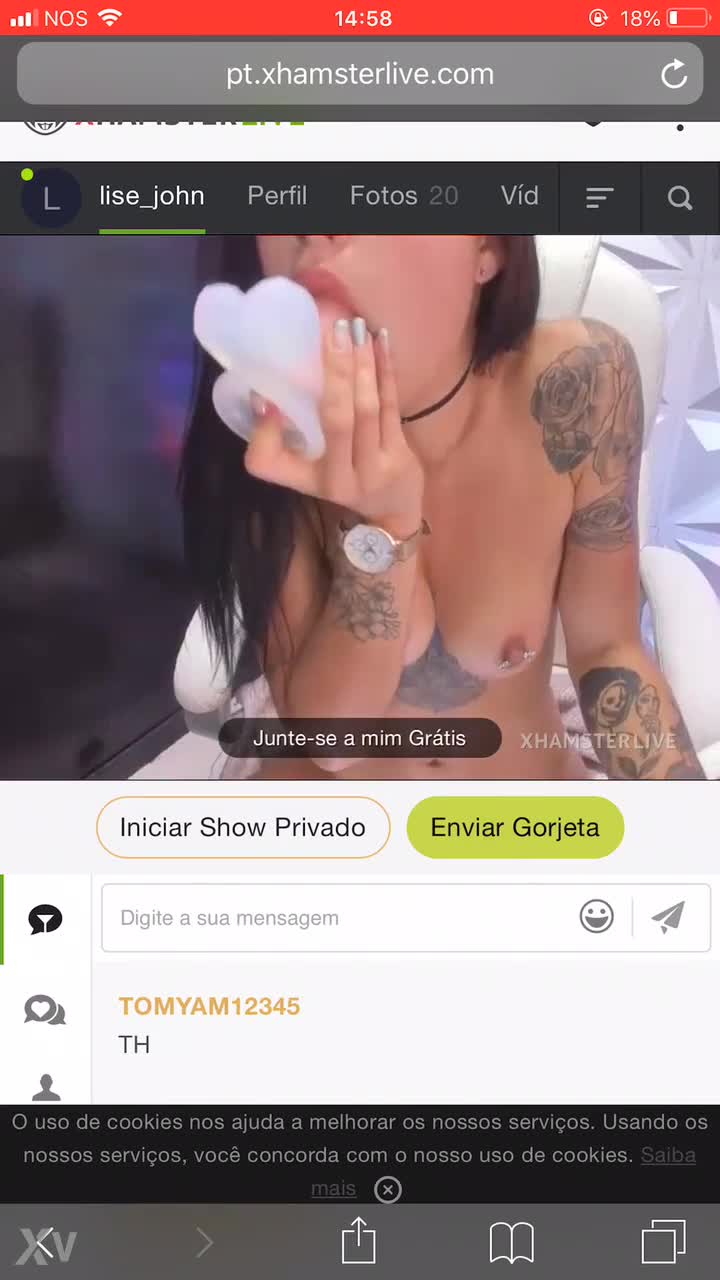The image size is (720, 1280).
Task: Send the chat message with paper plane
Action: [668, 916]
